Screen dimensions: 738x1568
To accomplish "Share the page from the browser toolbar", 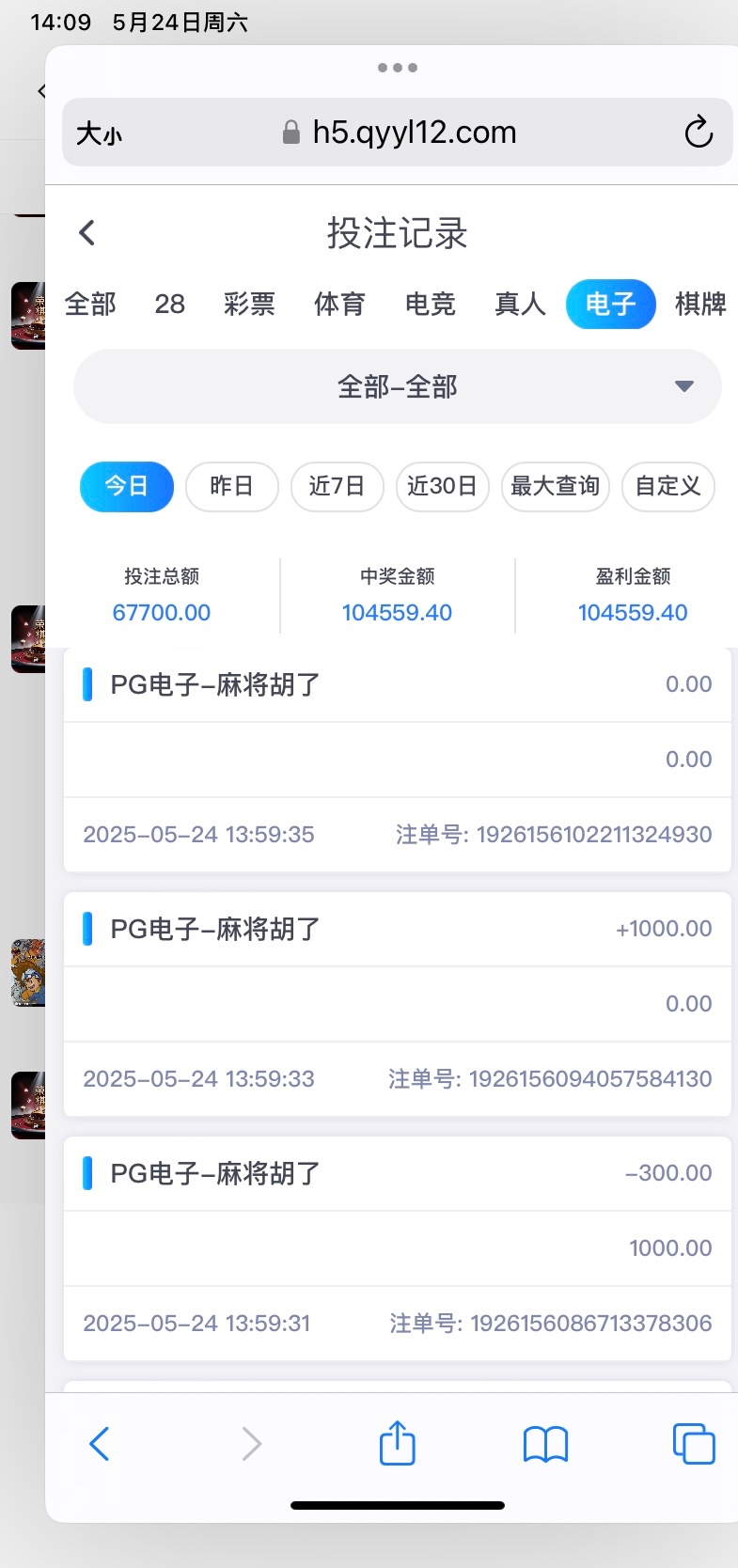I will click(397, 1443).
